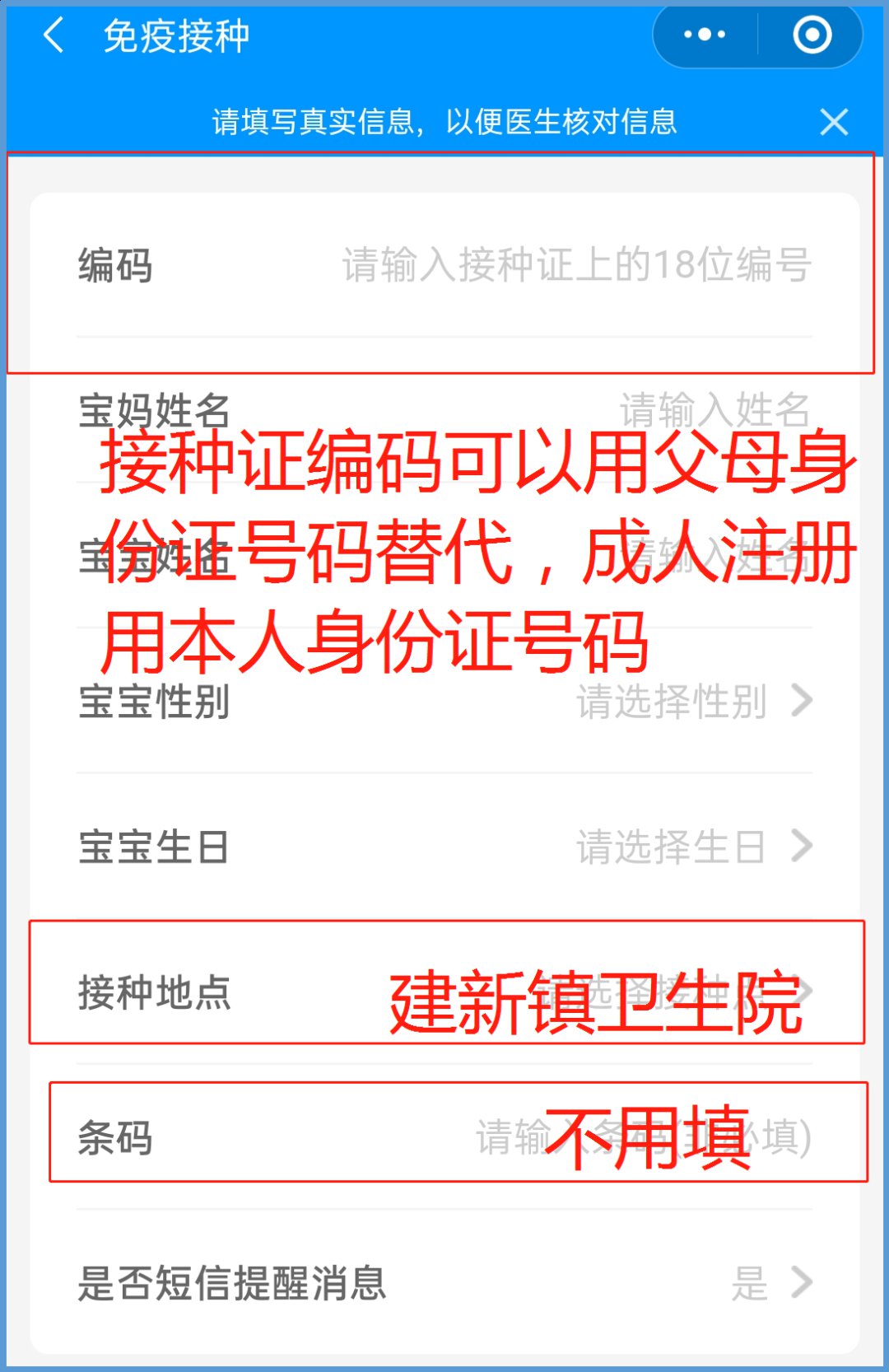Dismiss the 请填写真实信息 notice banner

pyautogui.click(x=834, y=123)
